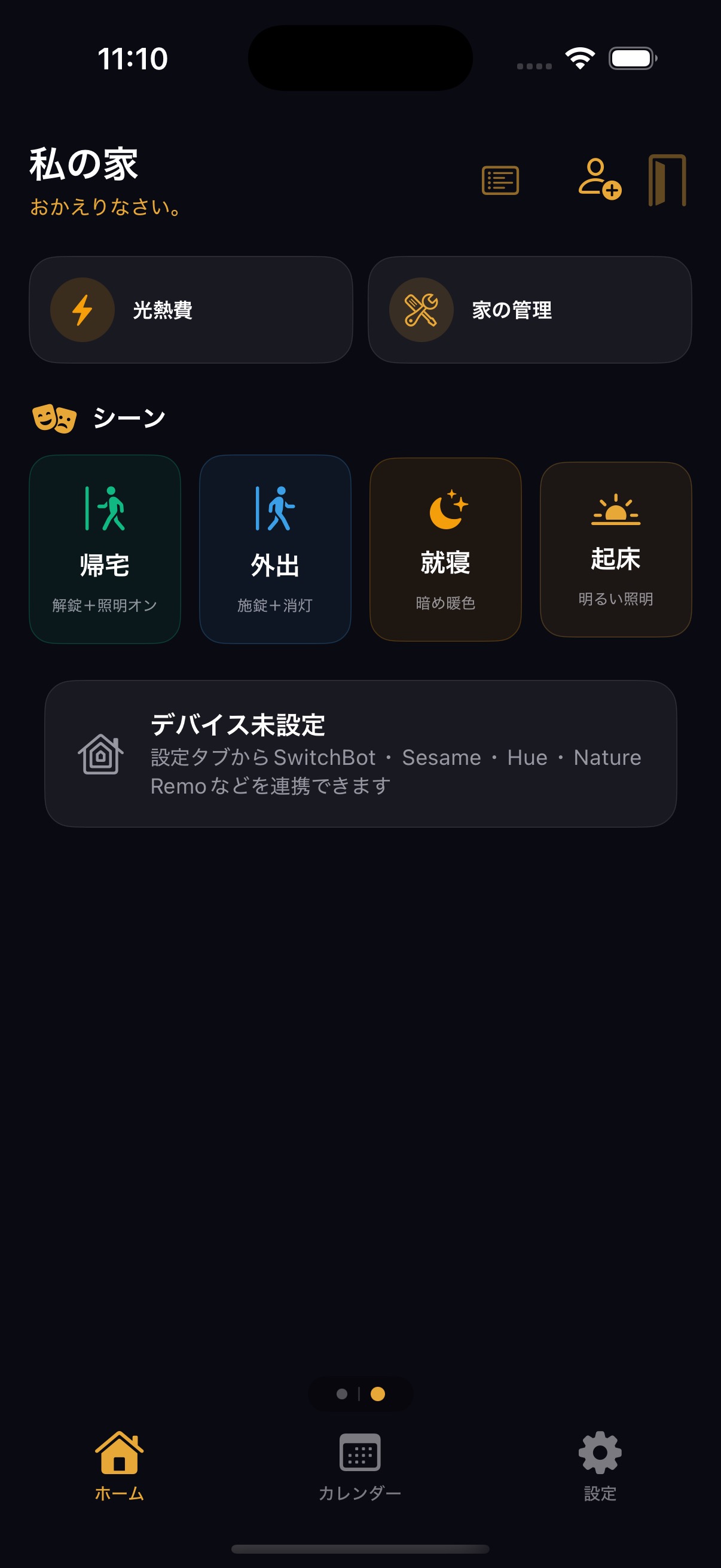This screenshot has height=1568, width=721.
Task: Run the 起床 scene for bright lighting
Action: pos(616,547)
